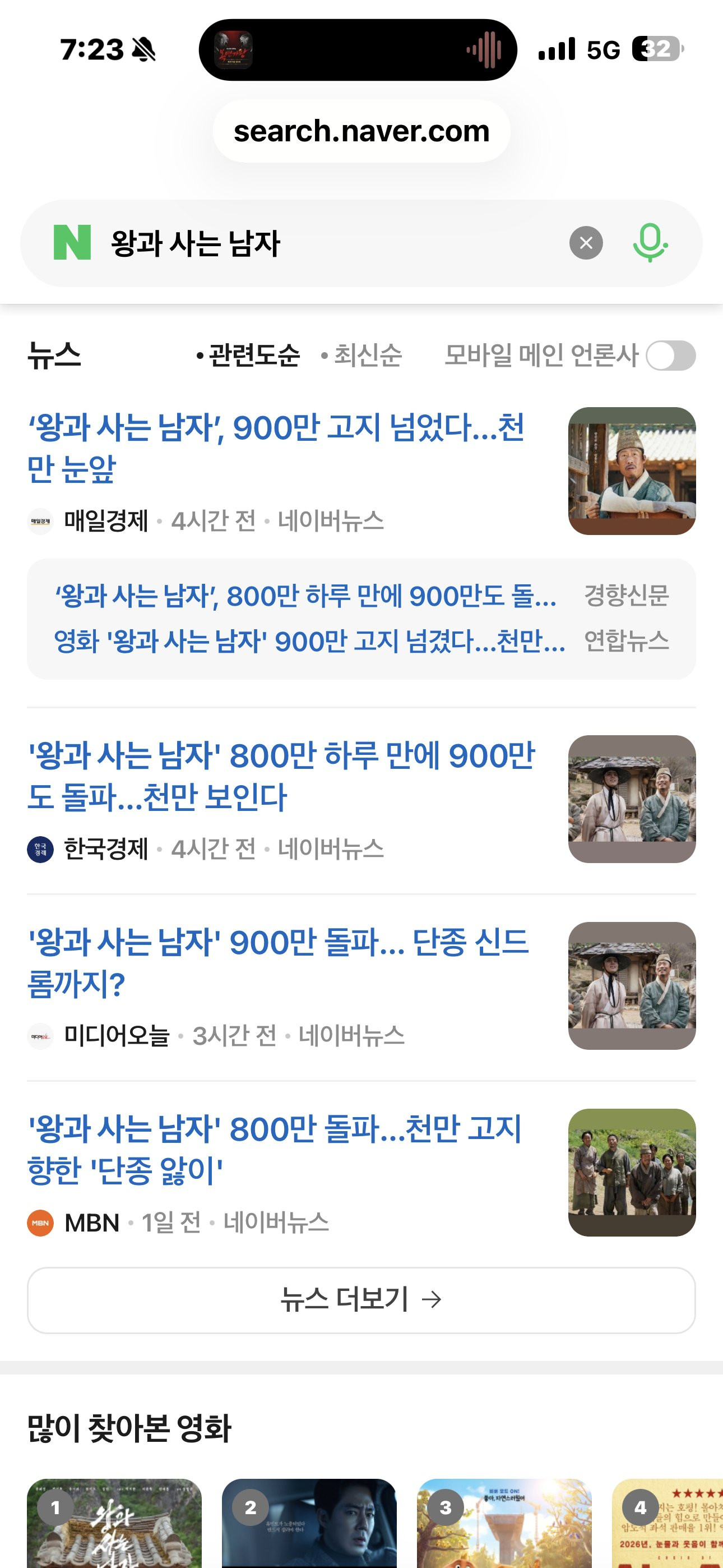Open the MBN article about '단종 앓이'
This screenshot has height=1568, width=723.
(275, 1149)
